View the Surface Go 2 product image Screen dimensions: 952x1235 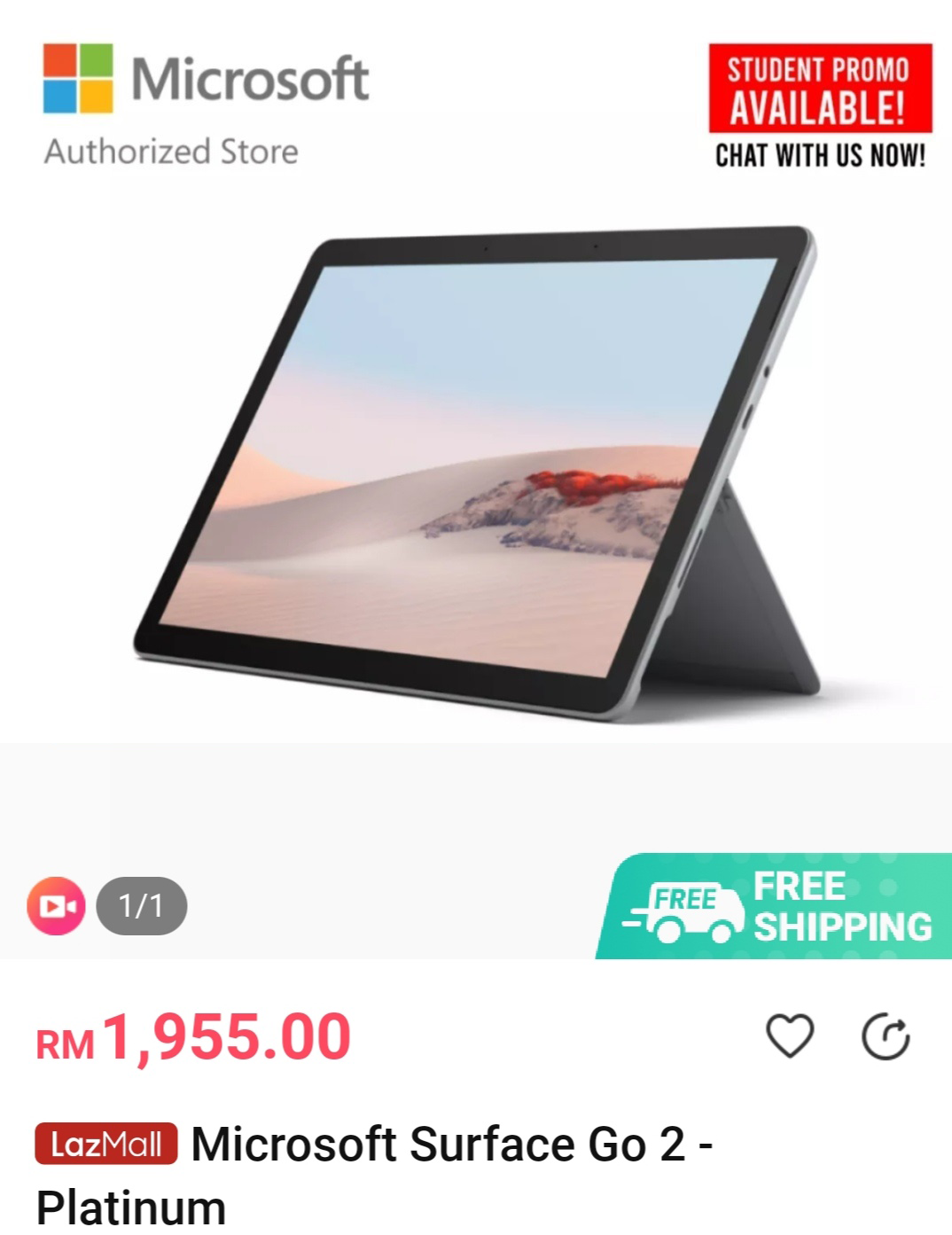click(476, 470)
